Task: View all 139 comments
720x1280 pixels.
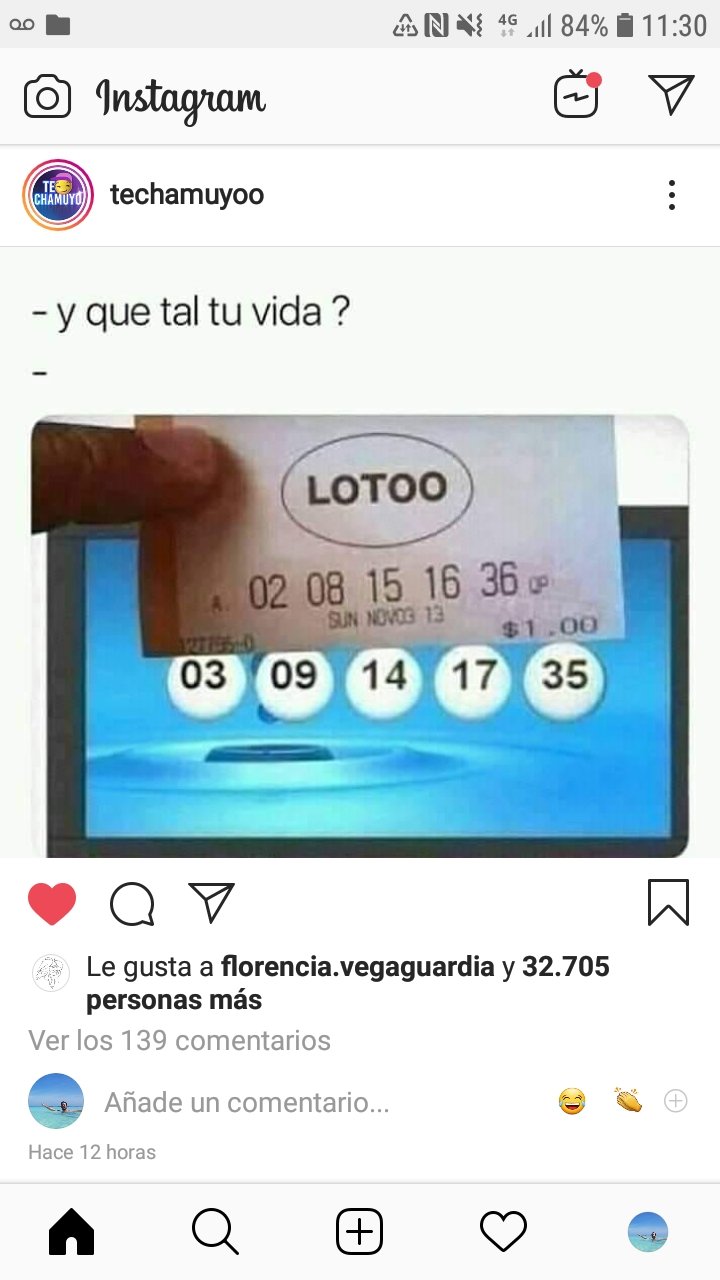Action: pyautogui.click(x=179, y=1040)
